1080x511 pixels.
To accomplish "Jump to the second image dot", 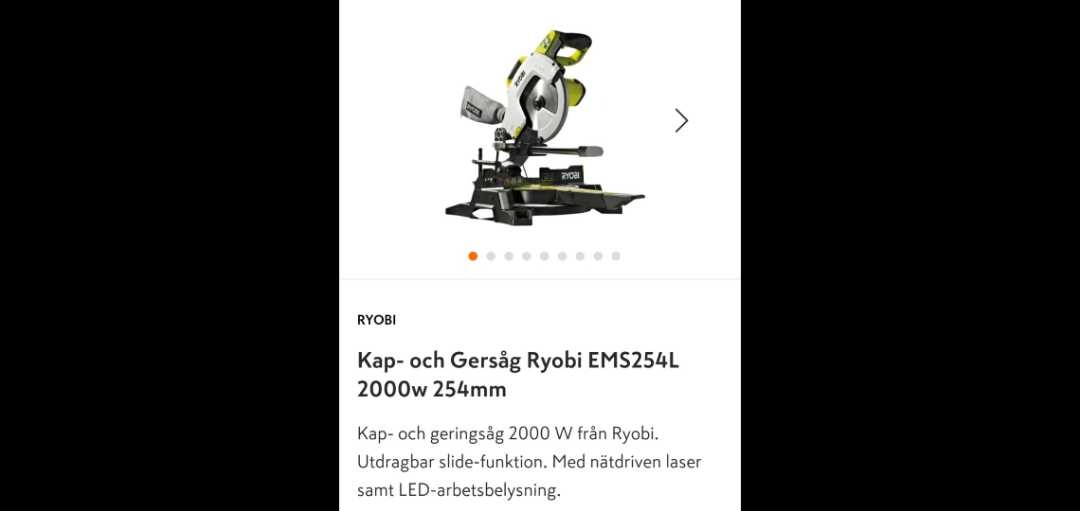I will click(491, 256).
